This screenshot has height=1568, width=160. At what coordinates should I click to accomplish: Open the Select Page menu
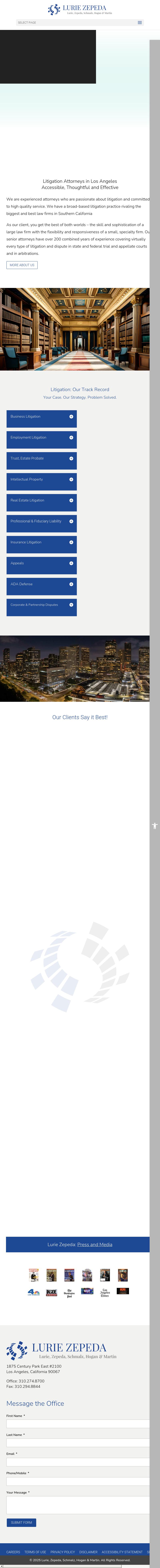(79, 23)
